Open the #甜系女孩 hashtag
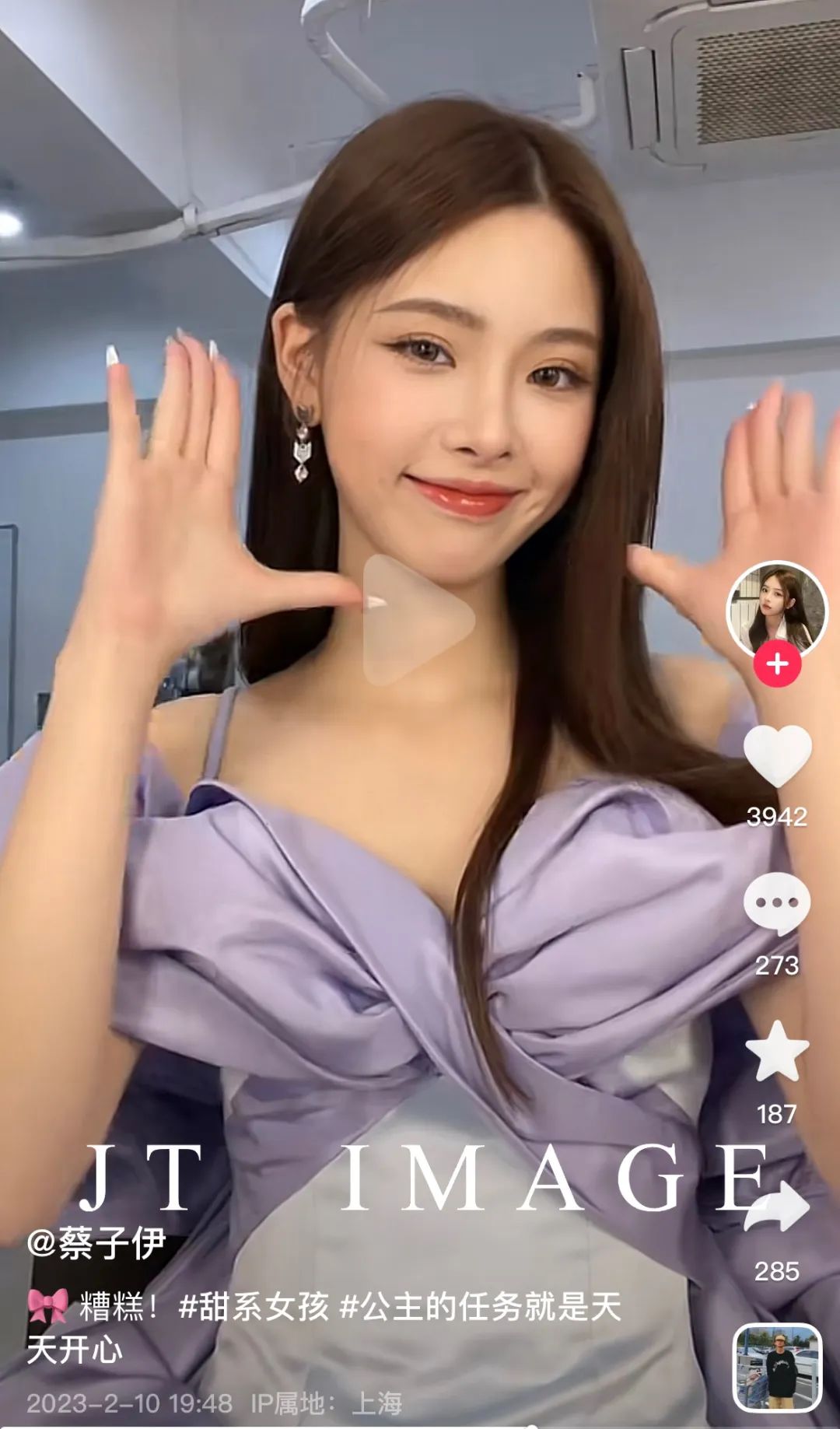Image resolution: width=840 pixels, height=1429 pixels. click(x=254, y=1306)
